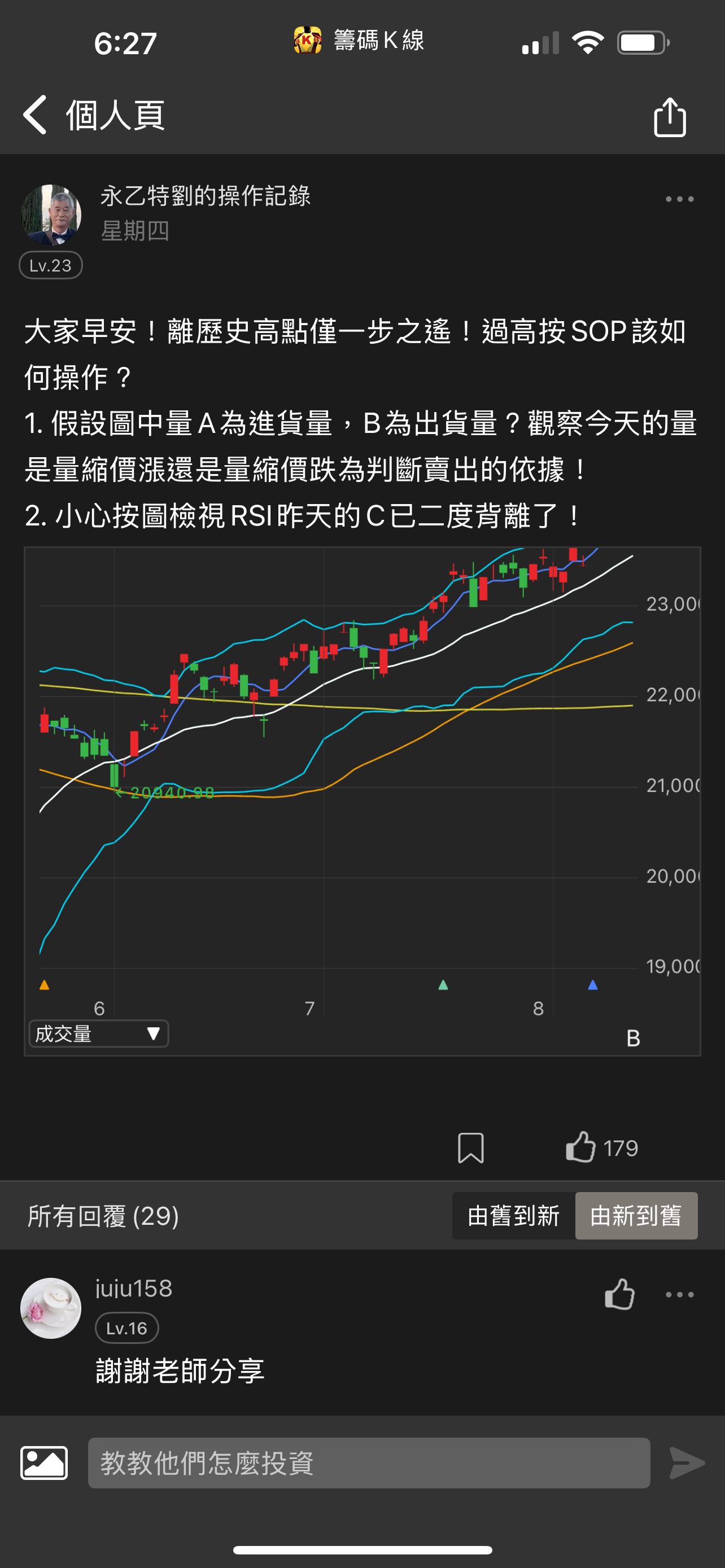Enlarge the stock chart image in the post
The image size is (725, 1568).
click(x=362, y=800)
